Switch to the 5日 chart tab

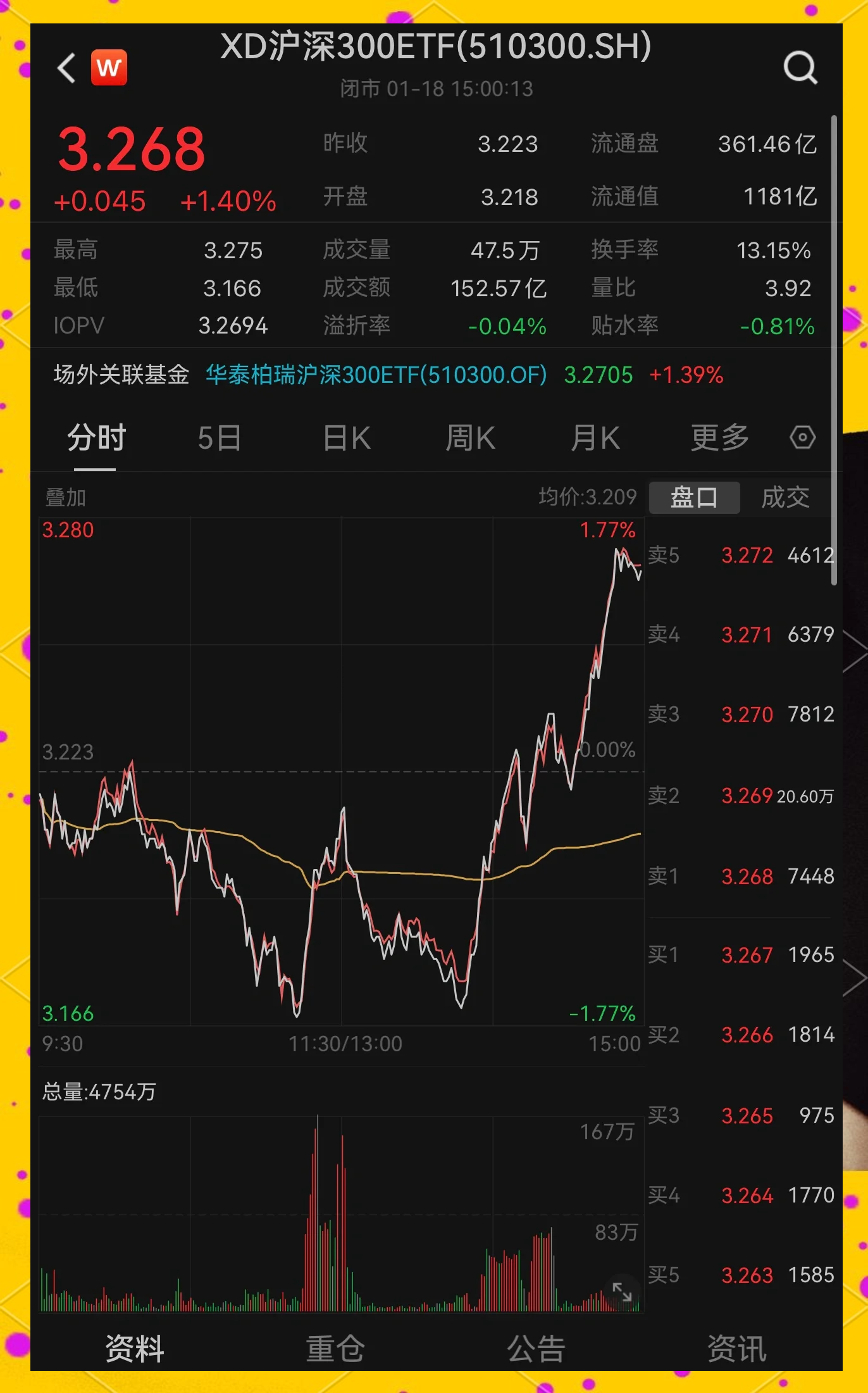click(x=219, y=438)
